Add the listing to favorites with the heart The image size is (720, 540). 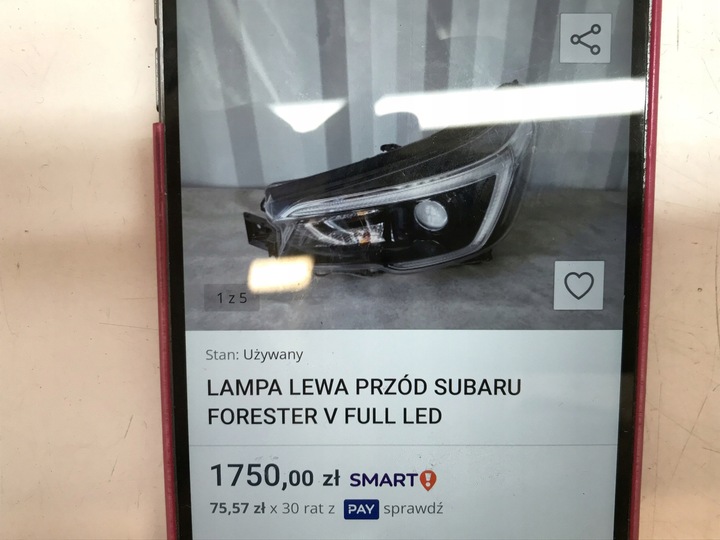578,286
